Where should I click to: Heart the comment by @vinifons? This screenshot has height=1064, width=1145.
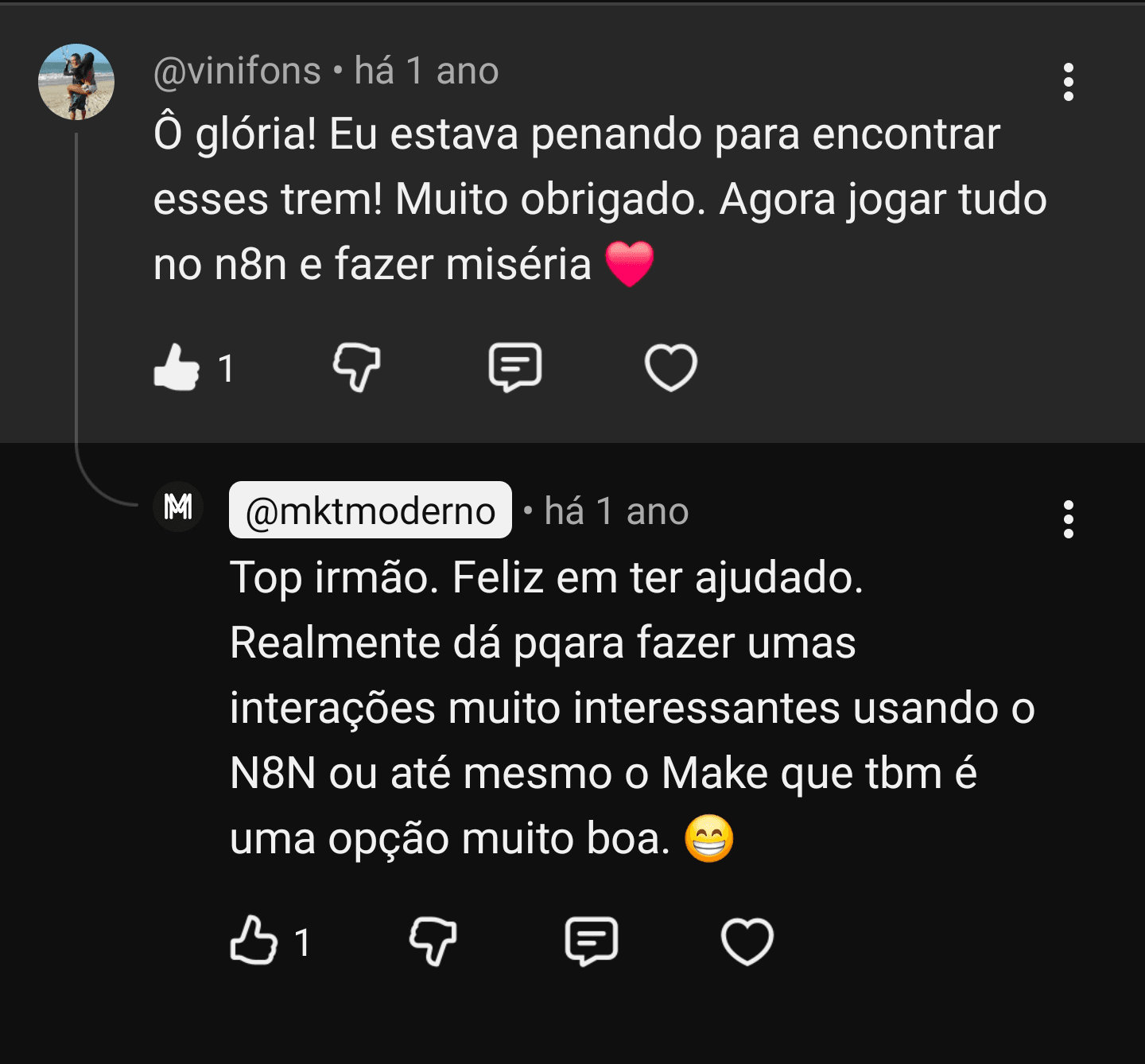[670, 368]
